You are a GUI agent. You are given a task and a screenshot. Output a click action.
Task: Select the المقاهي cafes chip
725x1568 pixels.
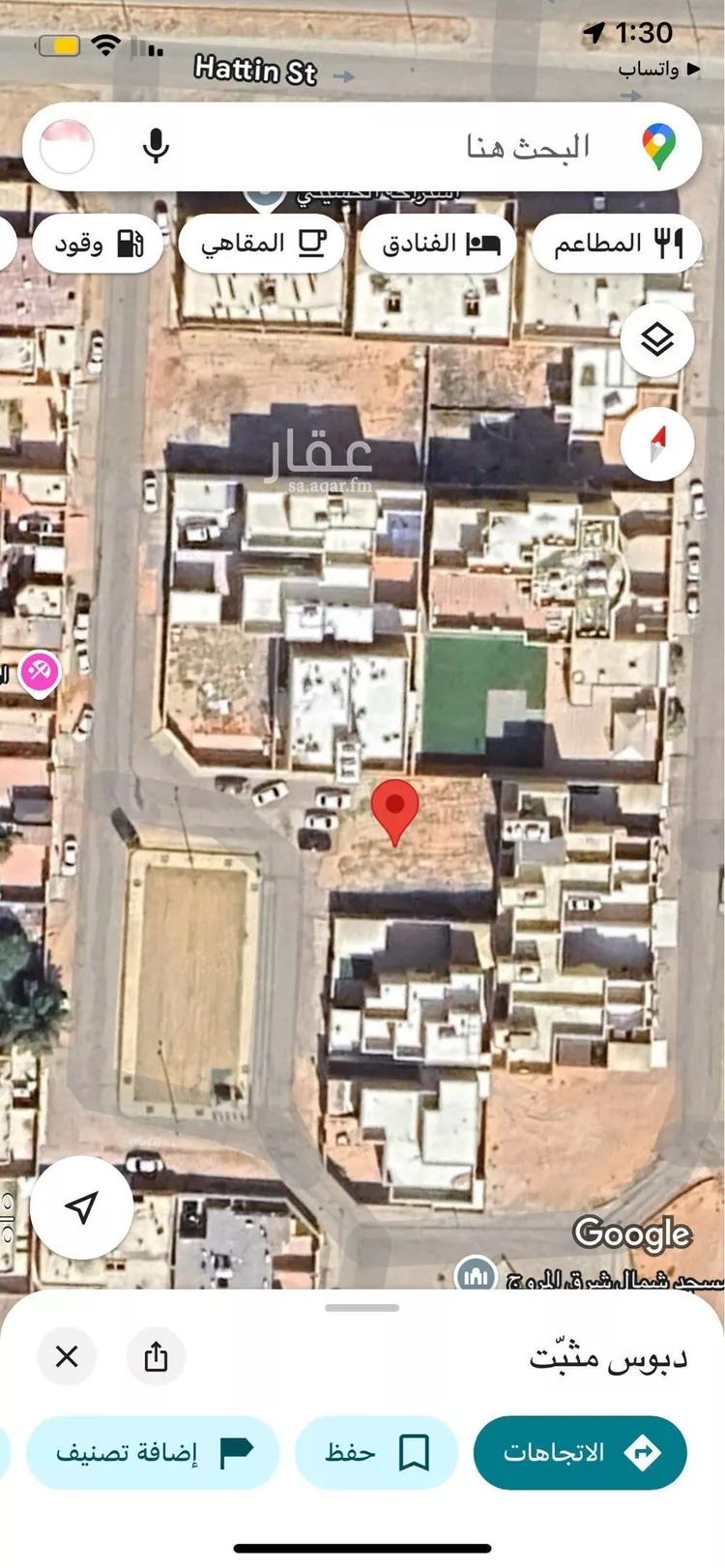pyautogui.click(x=262, y=244)
